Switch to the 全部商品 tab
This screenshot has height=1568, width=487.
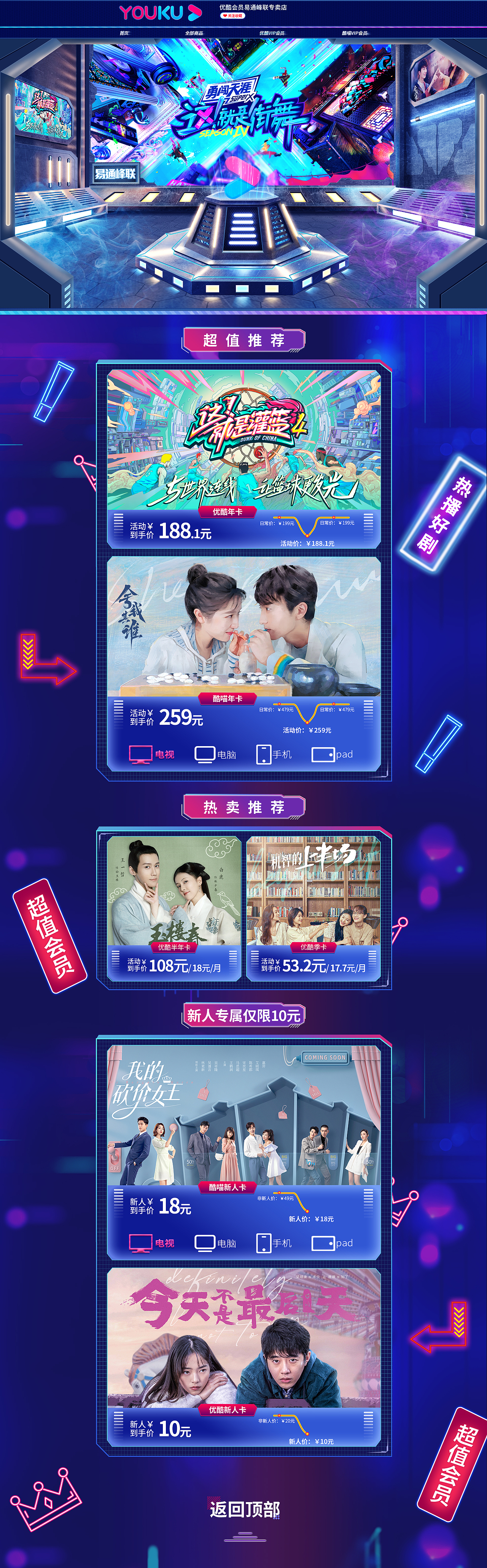[x=194, y=33]
